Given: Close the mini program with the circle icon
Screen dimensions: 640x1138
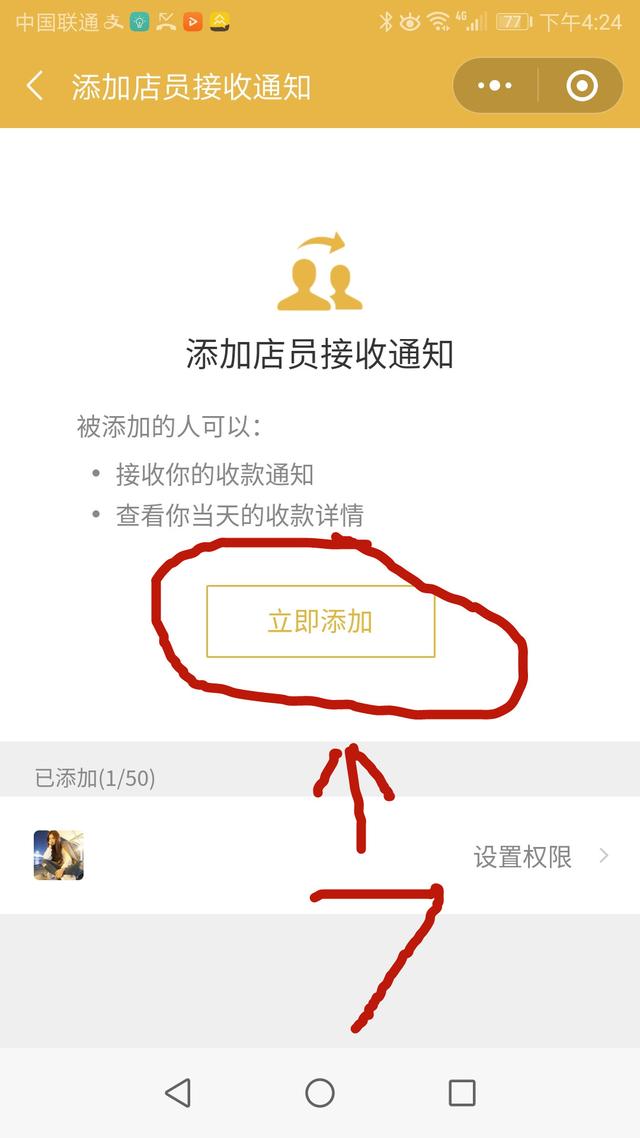Looking at the screenshot, I should pos(582,86).
